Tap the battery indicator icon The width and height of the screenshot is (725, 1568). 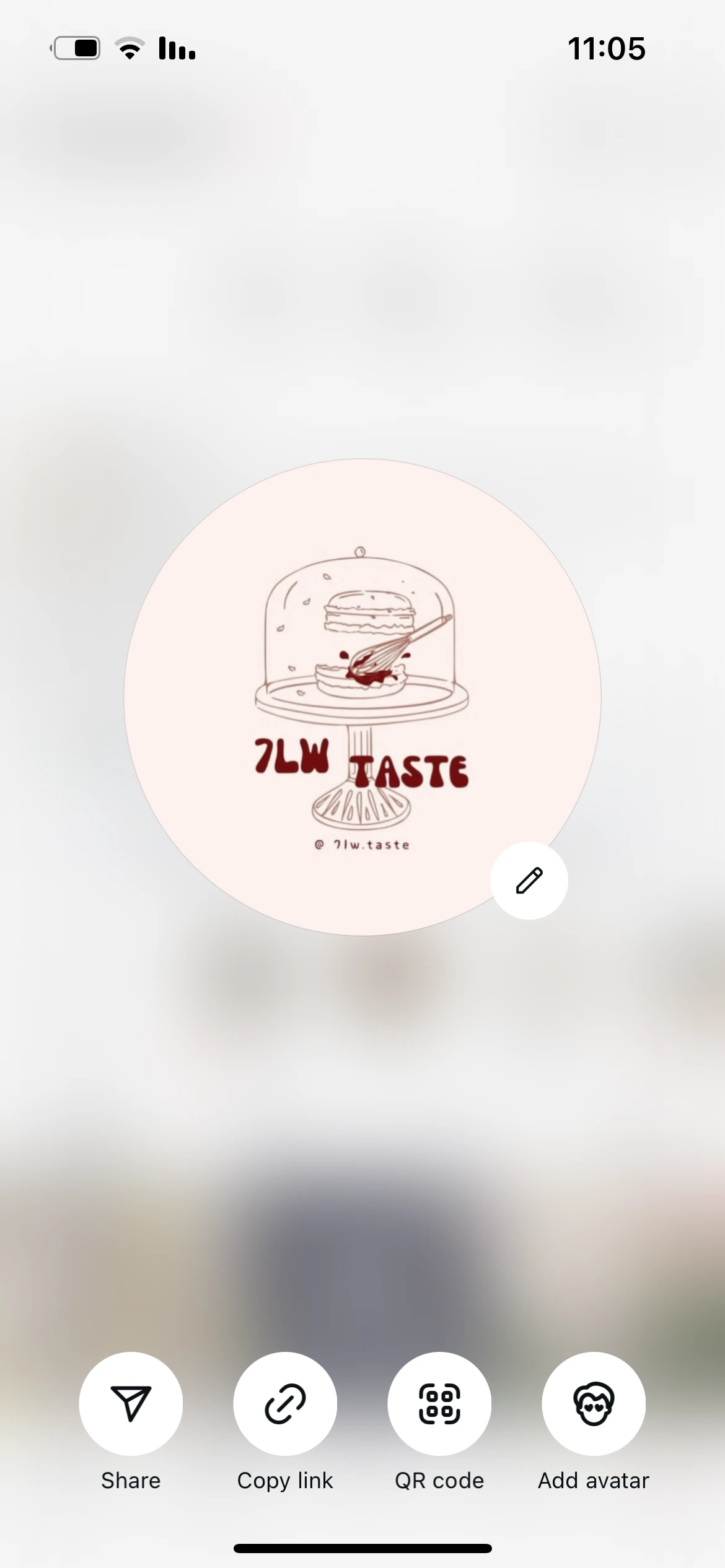coord(76,48)
